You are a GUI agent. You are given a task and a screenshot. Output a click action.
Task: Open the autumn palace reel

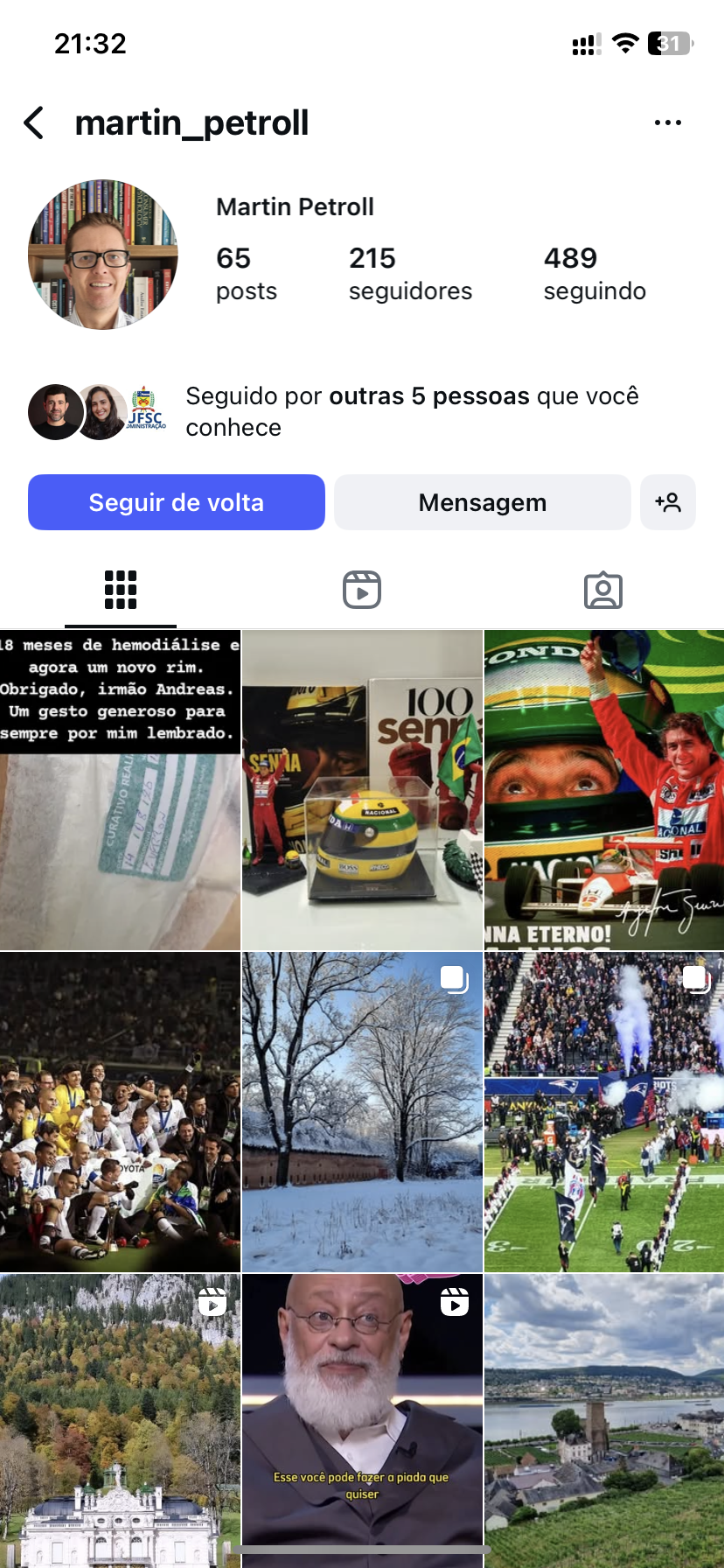click(120, 1417)
